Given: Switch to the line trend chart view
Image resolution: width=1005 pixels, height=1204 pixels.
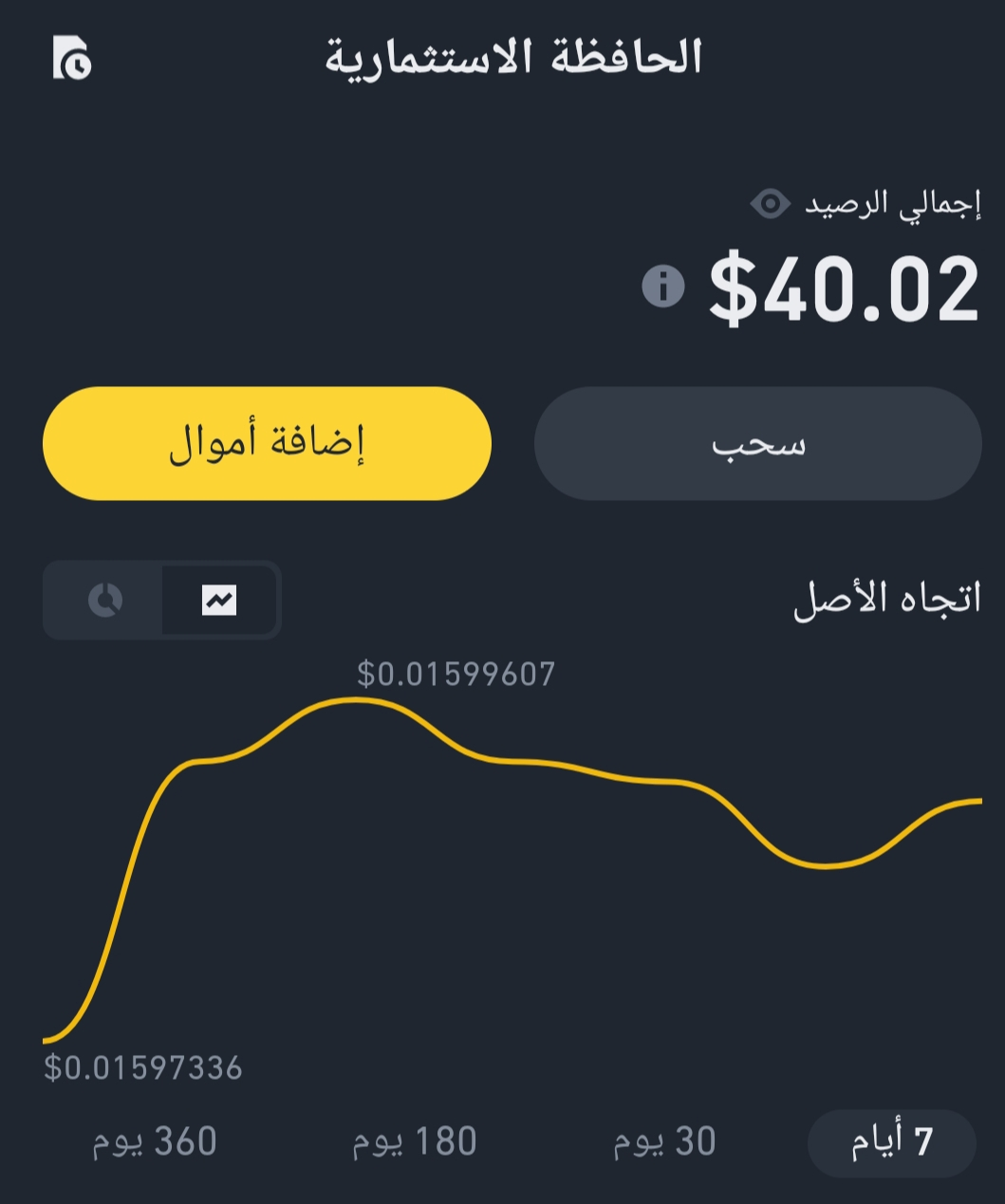Looking at the screenshot, I should click(219, 600).
